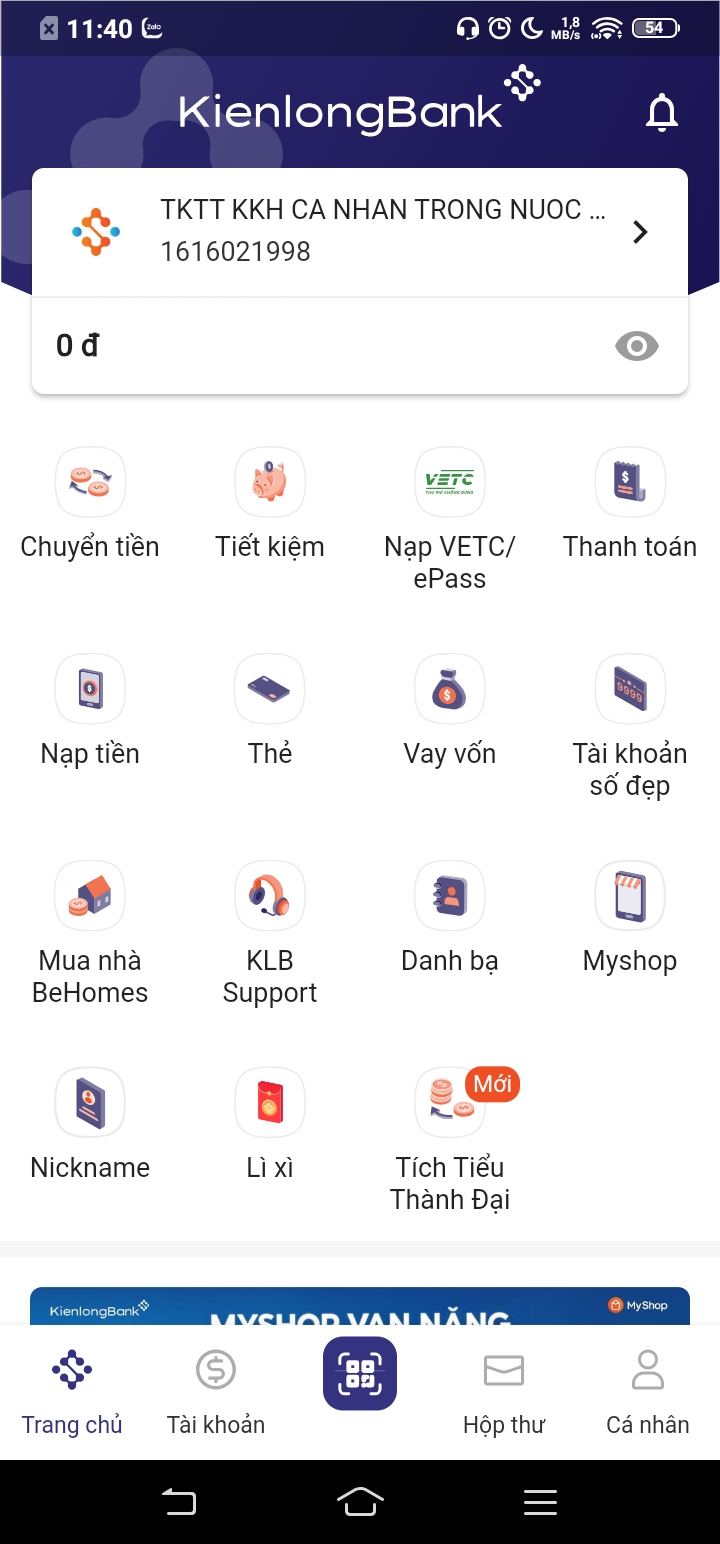Open Nạp VETC/ePass top-up

pyautogui.click(x=450, y=520)
